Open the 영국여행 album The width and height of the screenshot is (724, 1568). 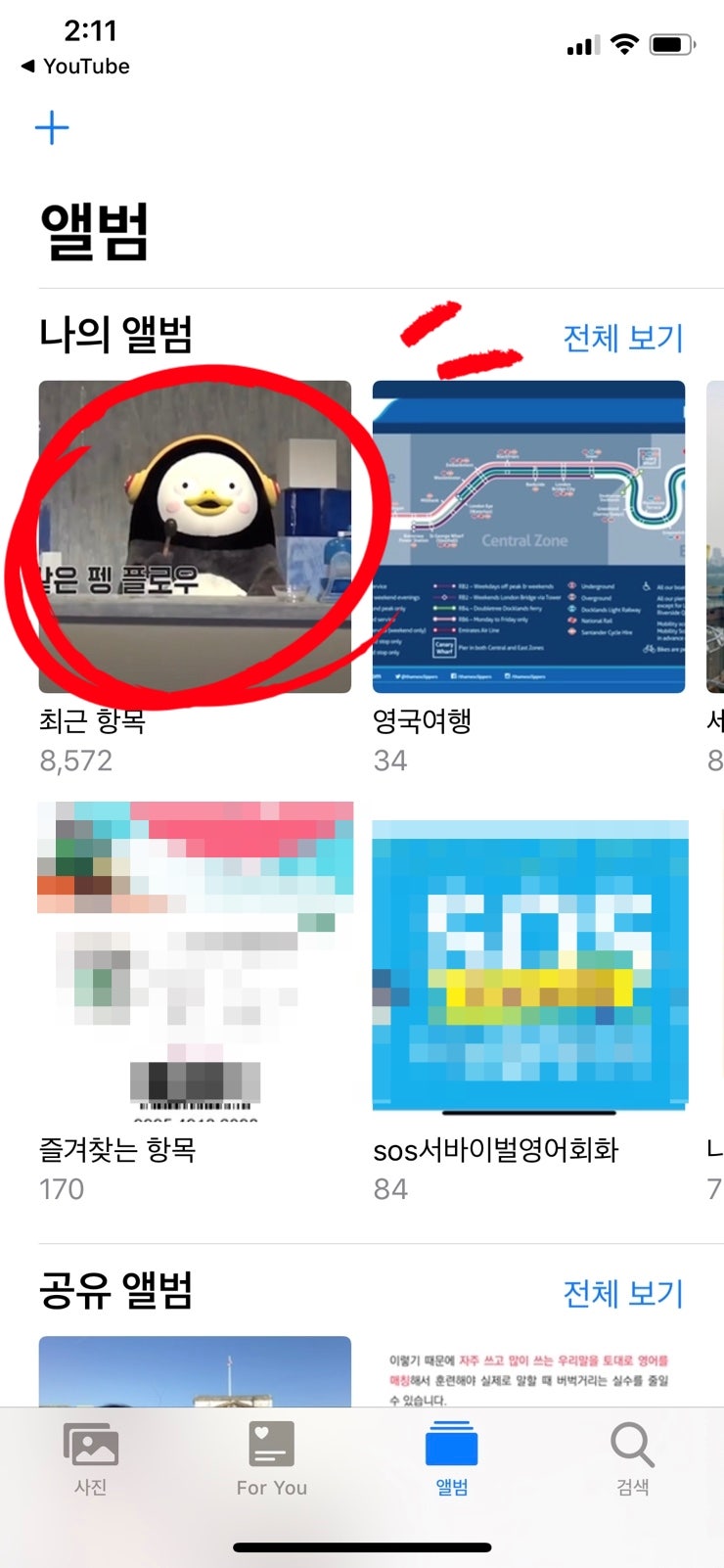coord(528,536)
